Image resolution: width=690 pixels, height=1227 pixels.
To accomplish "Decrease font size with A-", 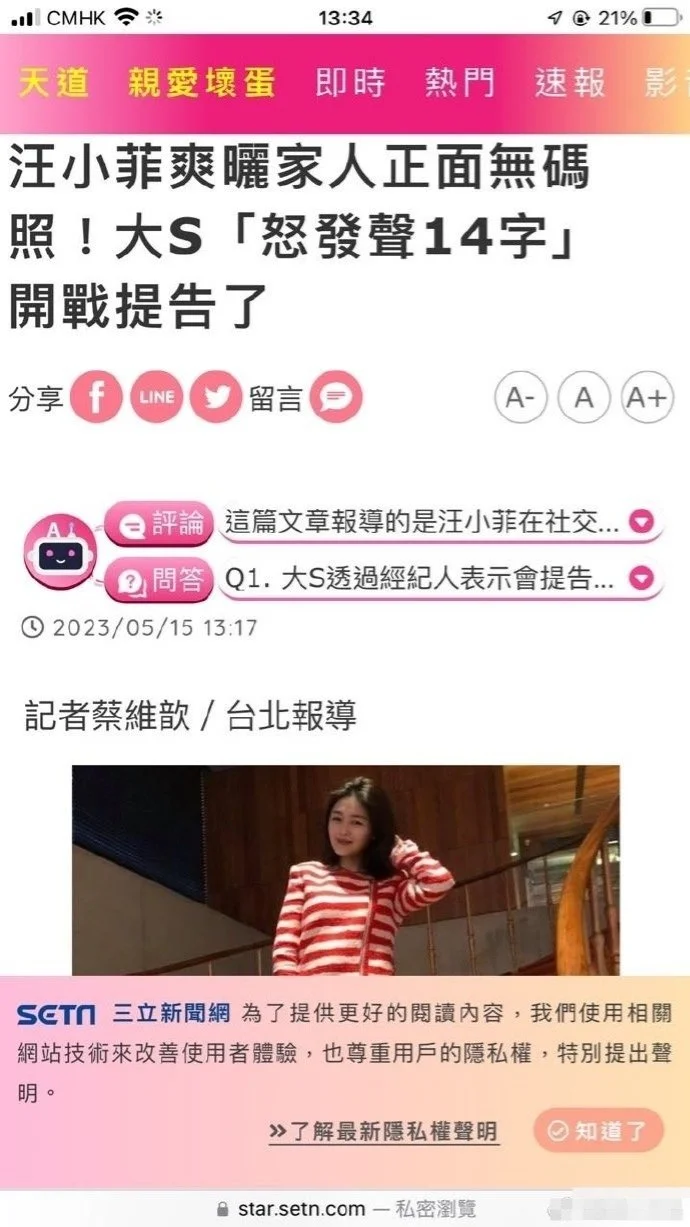I will 519,398.
